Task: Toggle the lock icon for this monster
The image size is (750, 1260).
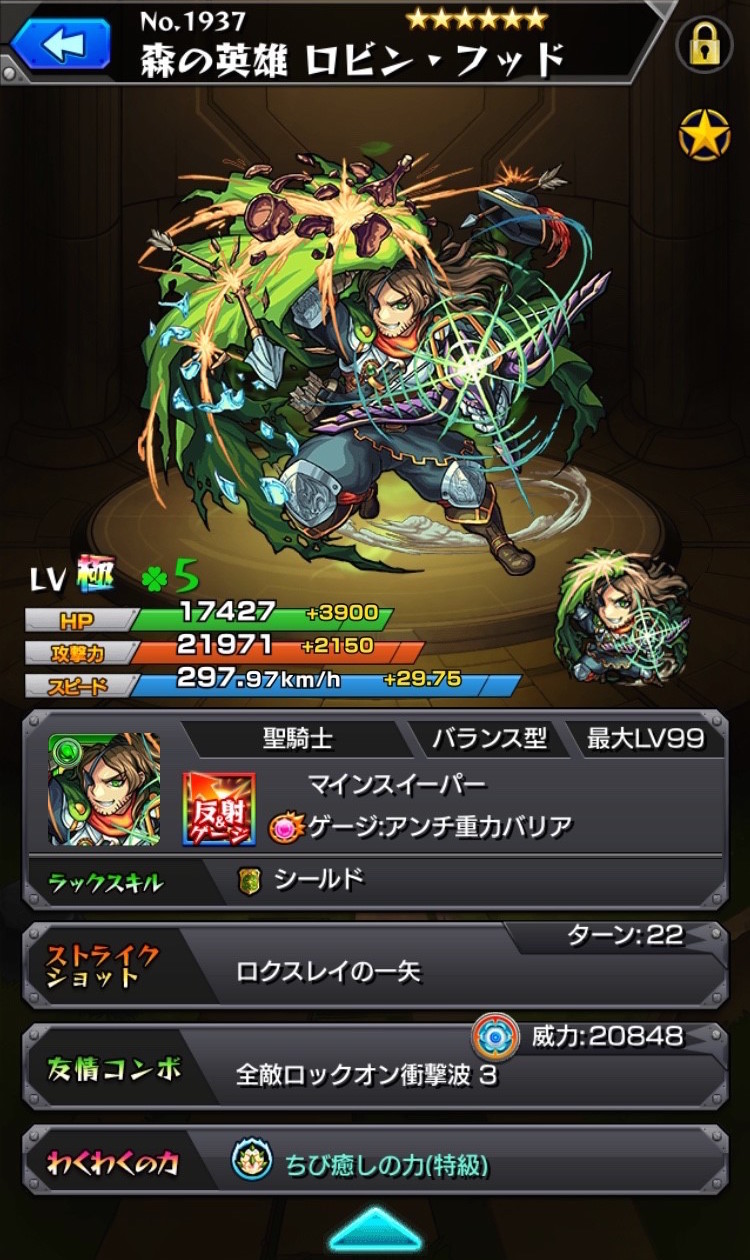Action: click(x=704, y=43)
